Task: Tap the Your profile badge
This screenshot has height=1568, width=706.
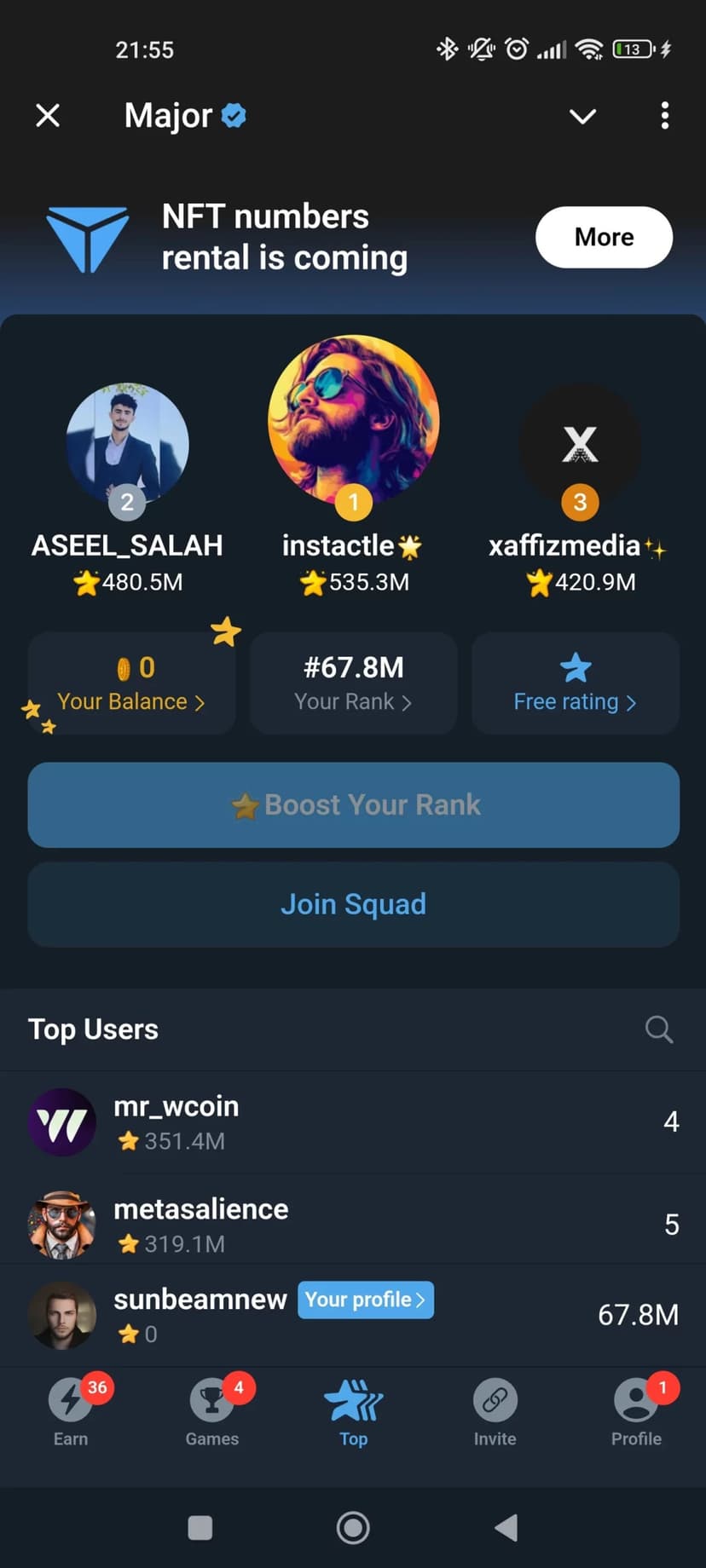Action: (x=365, y=1300)
